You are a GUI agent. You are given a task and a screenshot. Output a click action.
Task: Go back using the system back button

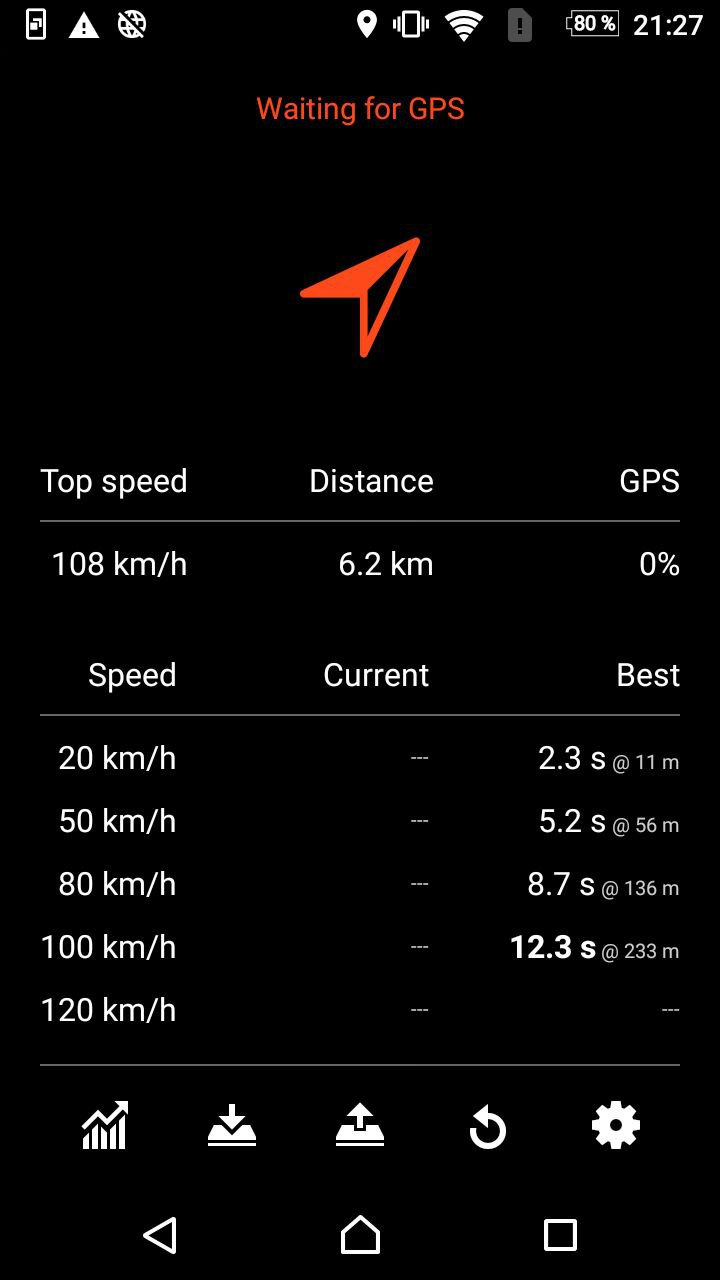(160, 1235)
